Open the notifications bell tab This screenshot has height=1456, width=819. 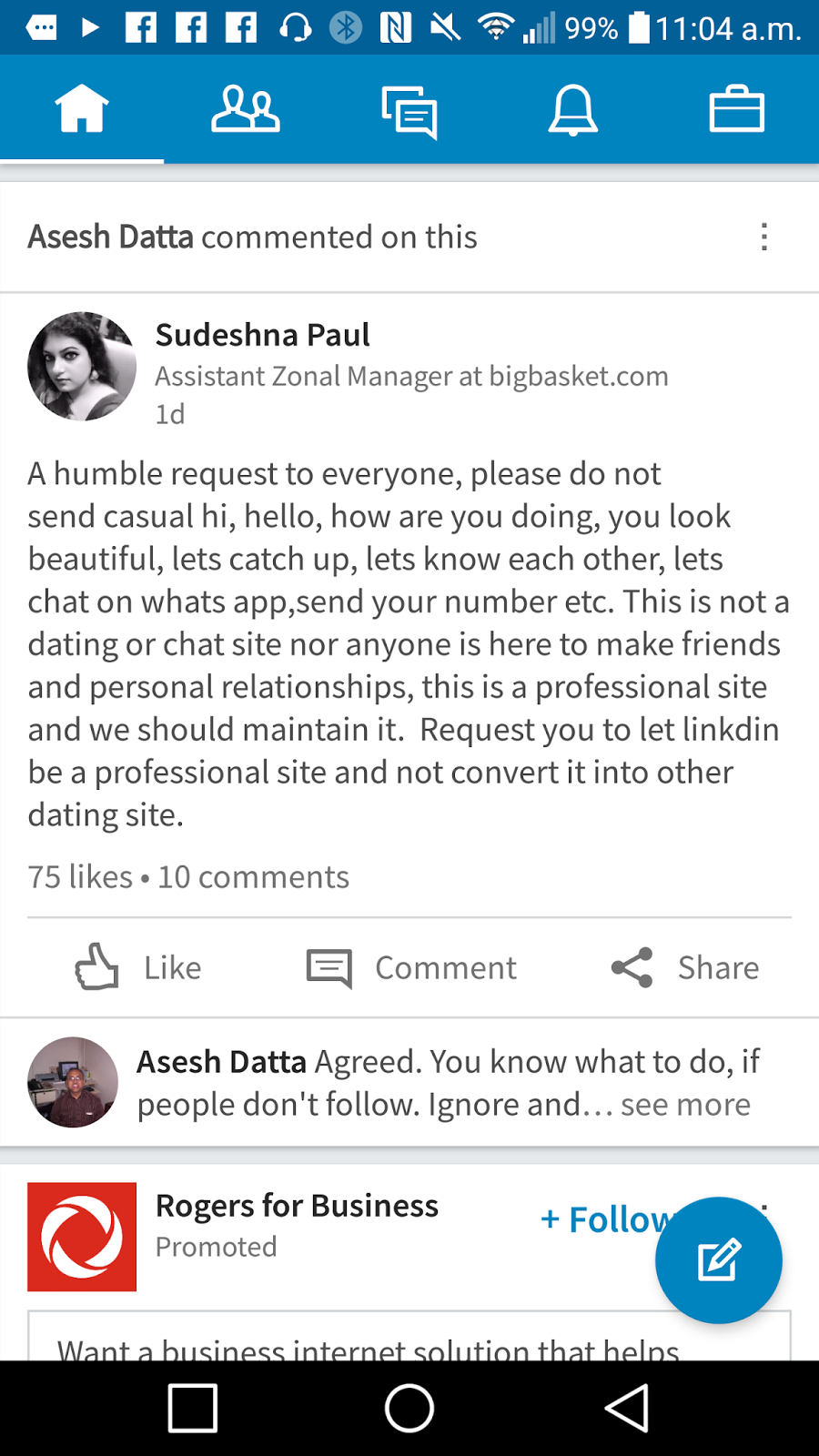tap(573, 111)
